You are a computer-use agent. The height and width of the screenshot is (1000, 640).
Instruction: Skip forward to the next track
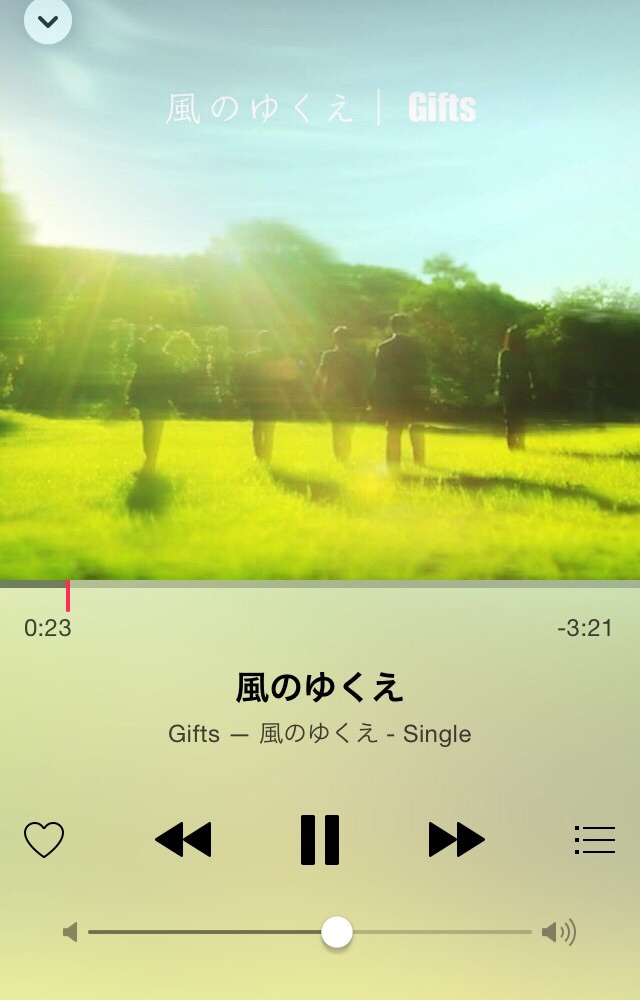click(456, 840)
